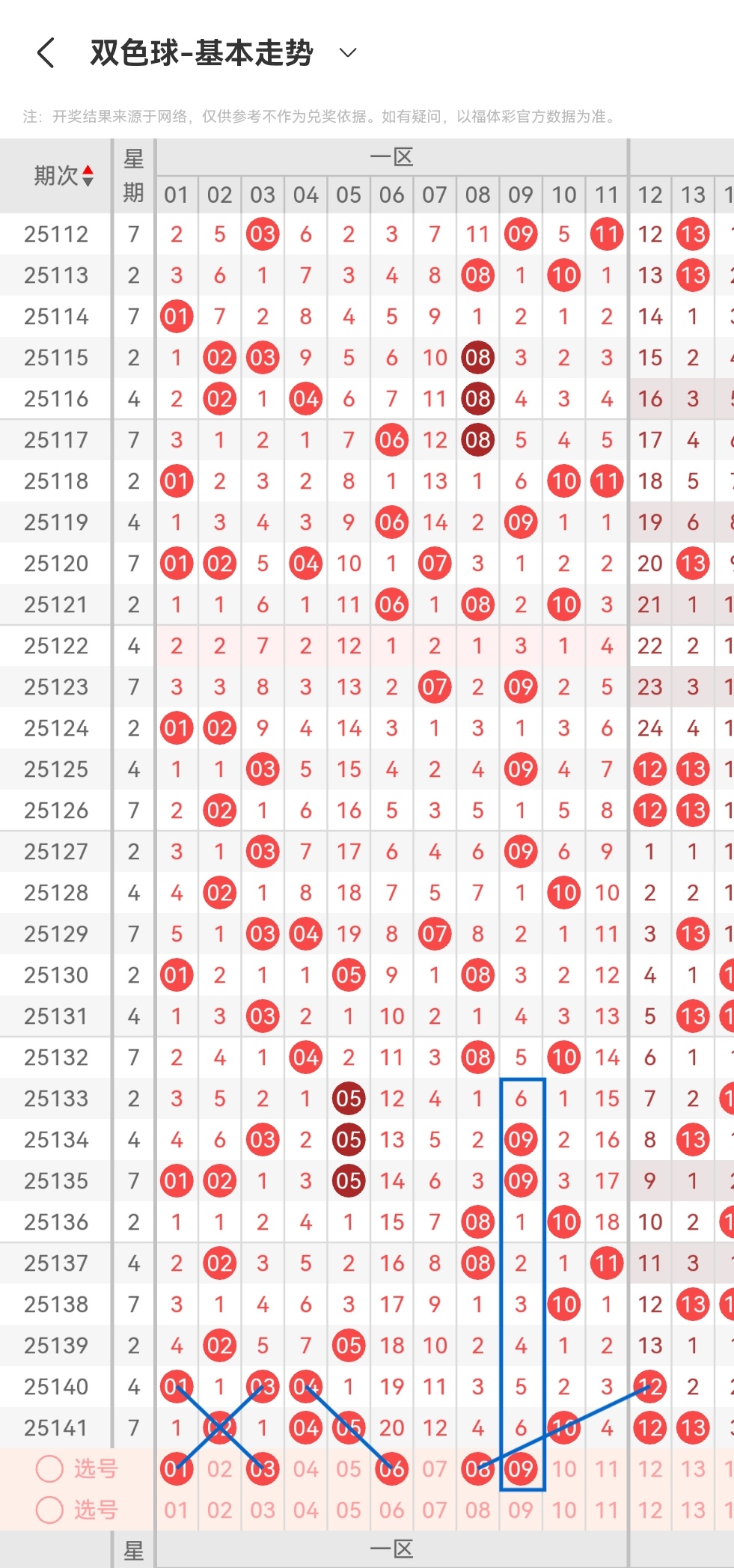This screenshot has width=734, height=1568.
Task: Open the 双色球-基本走势 chart type dropdown
Action: [348, 53]
